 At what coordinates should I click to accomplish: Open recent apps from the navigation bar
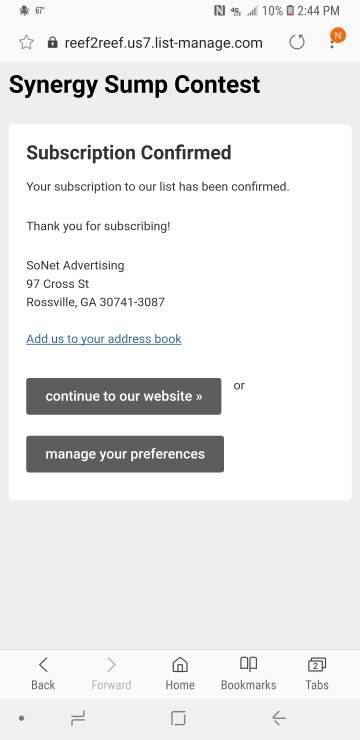point(78,718)
